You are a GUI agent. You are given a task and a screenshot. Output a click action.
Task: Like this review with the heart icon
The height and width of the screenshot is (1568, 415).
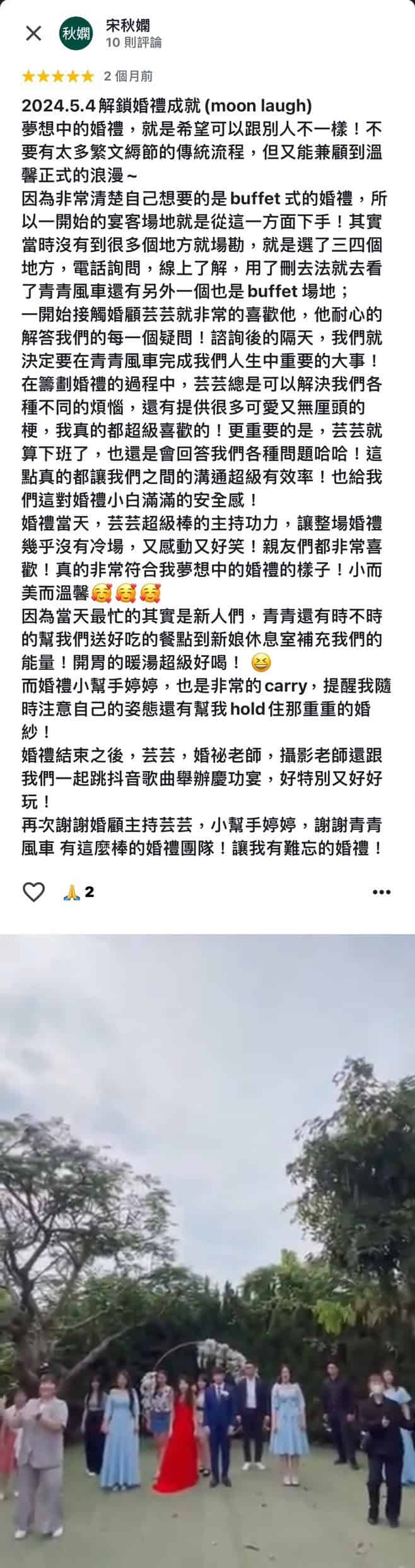tap(33, 891)
